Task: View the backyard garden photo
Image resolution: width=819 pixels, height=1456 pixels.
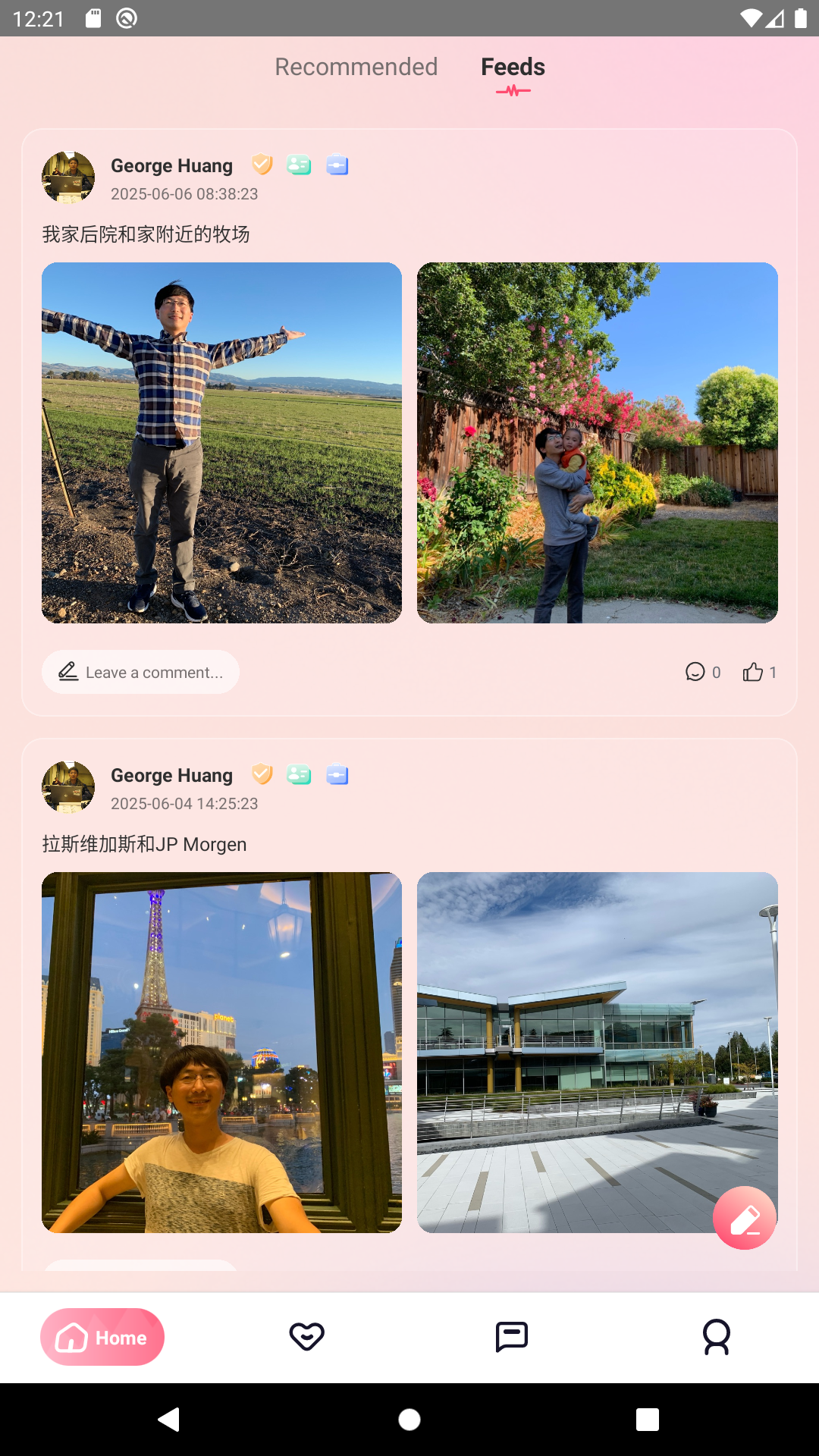Action: pos(597,443)
